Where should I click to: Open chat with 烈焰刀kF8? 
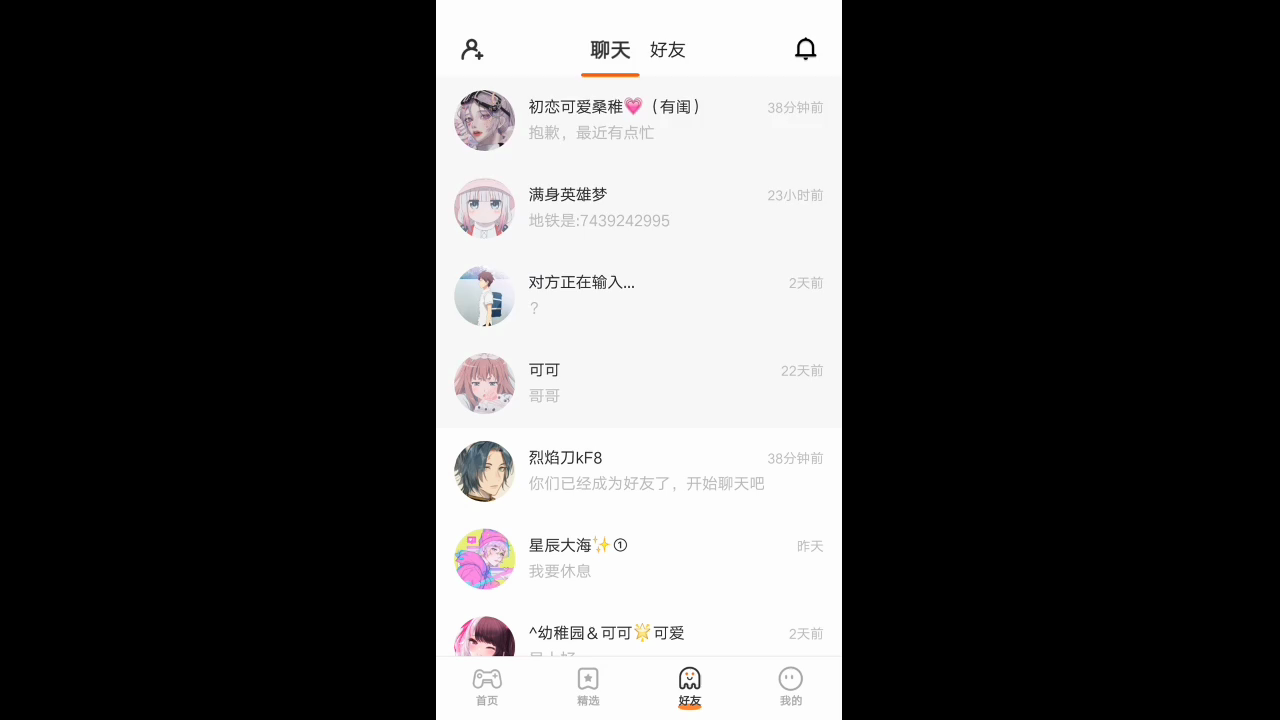[x=638, y=471]
